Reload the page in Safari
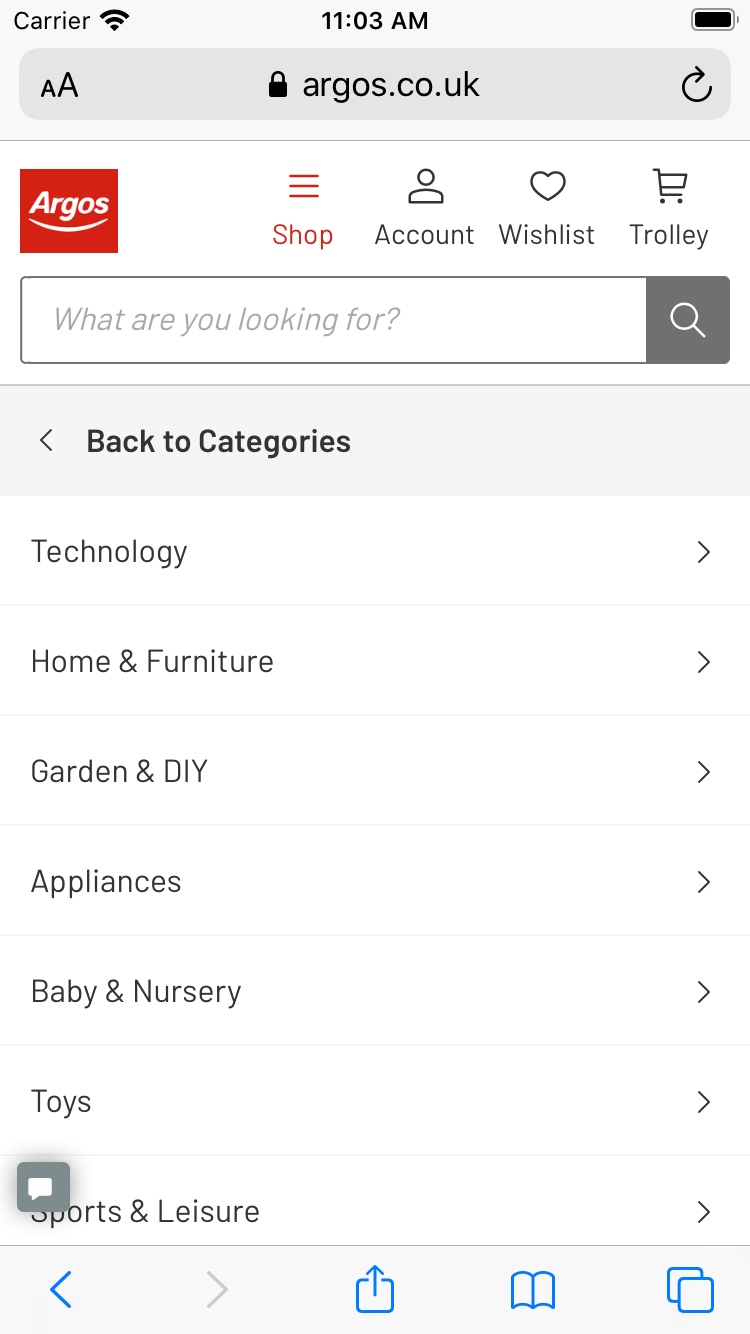Image resolution: width=750 pixels, height=1334 pixels. 696,85
